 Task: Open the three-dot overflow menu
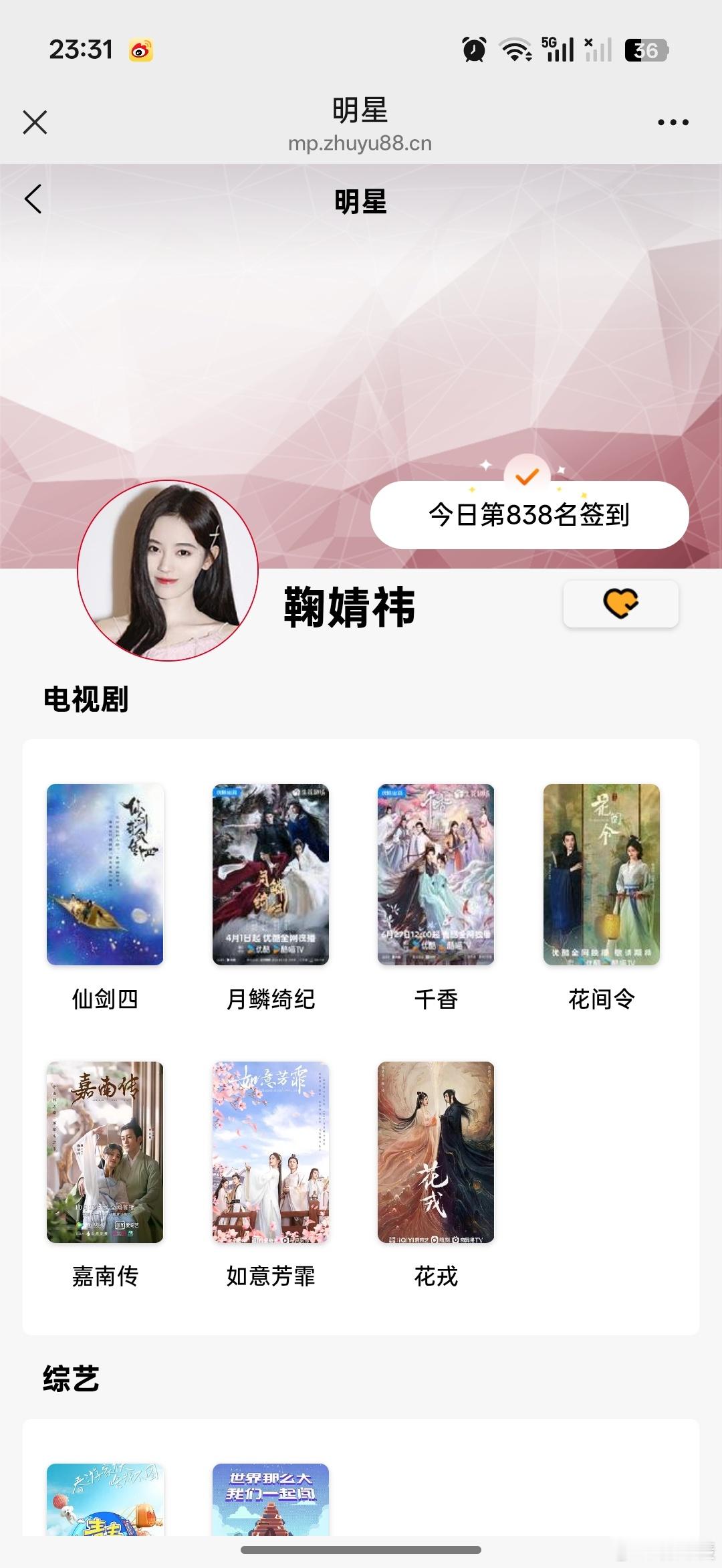[x=673, y=122]
